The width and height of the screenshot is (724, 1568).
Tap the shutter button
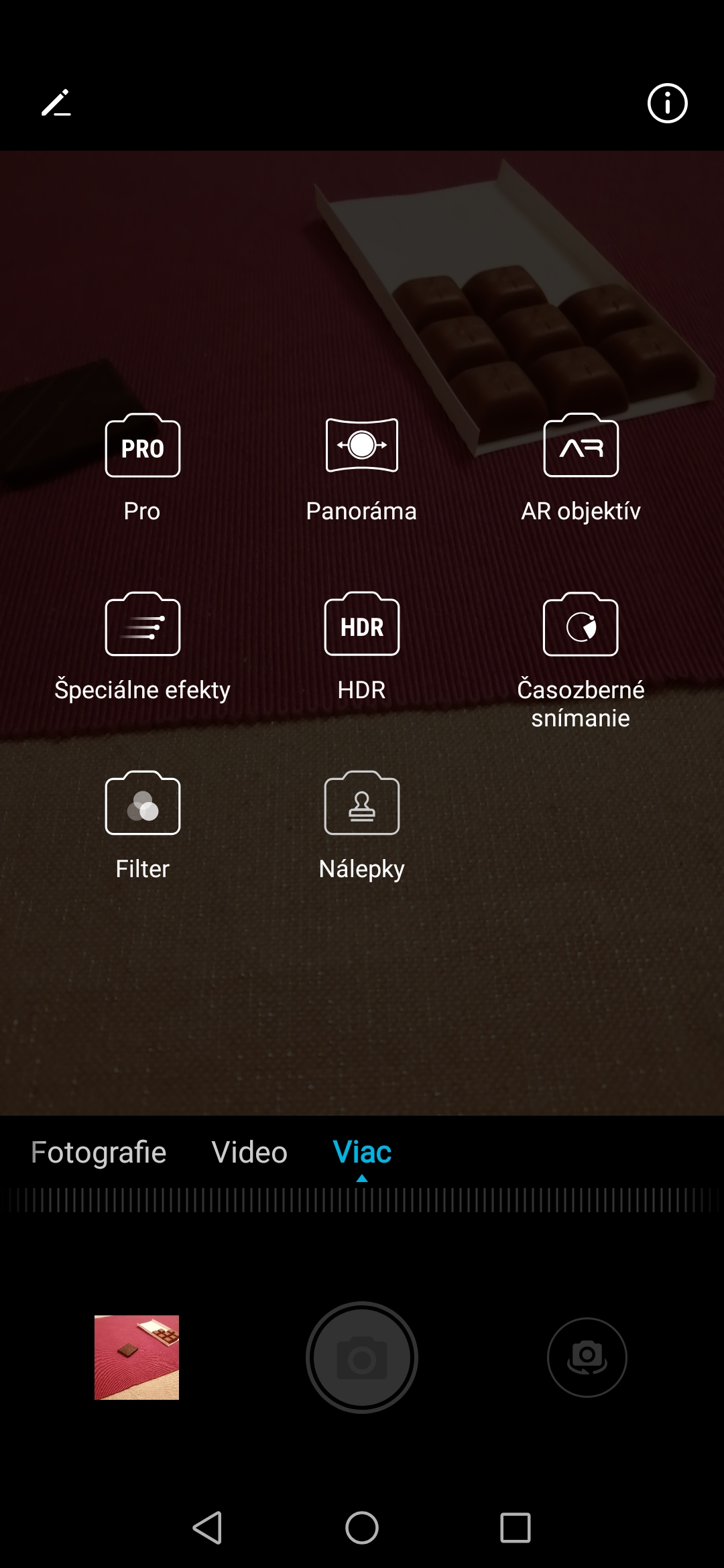pyautogui.click(x=362, y=1358)
